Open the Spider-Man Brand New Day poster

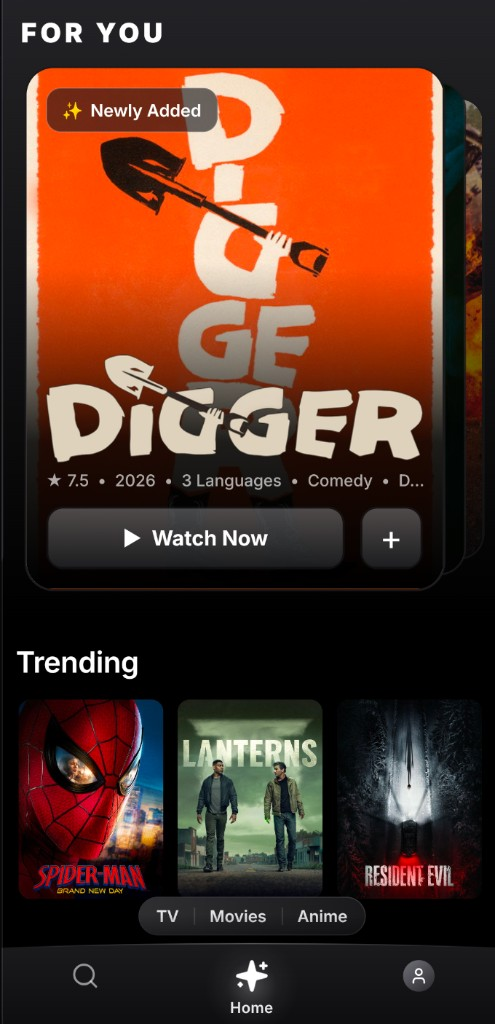pyautogui.click(x=91, y=799)
